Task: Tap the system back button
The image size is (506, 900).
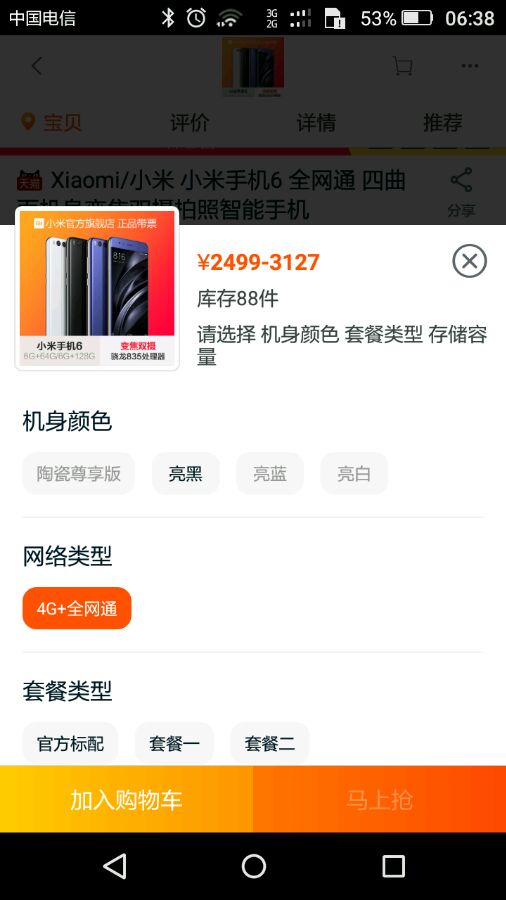Action: (115, 866)
